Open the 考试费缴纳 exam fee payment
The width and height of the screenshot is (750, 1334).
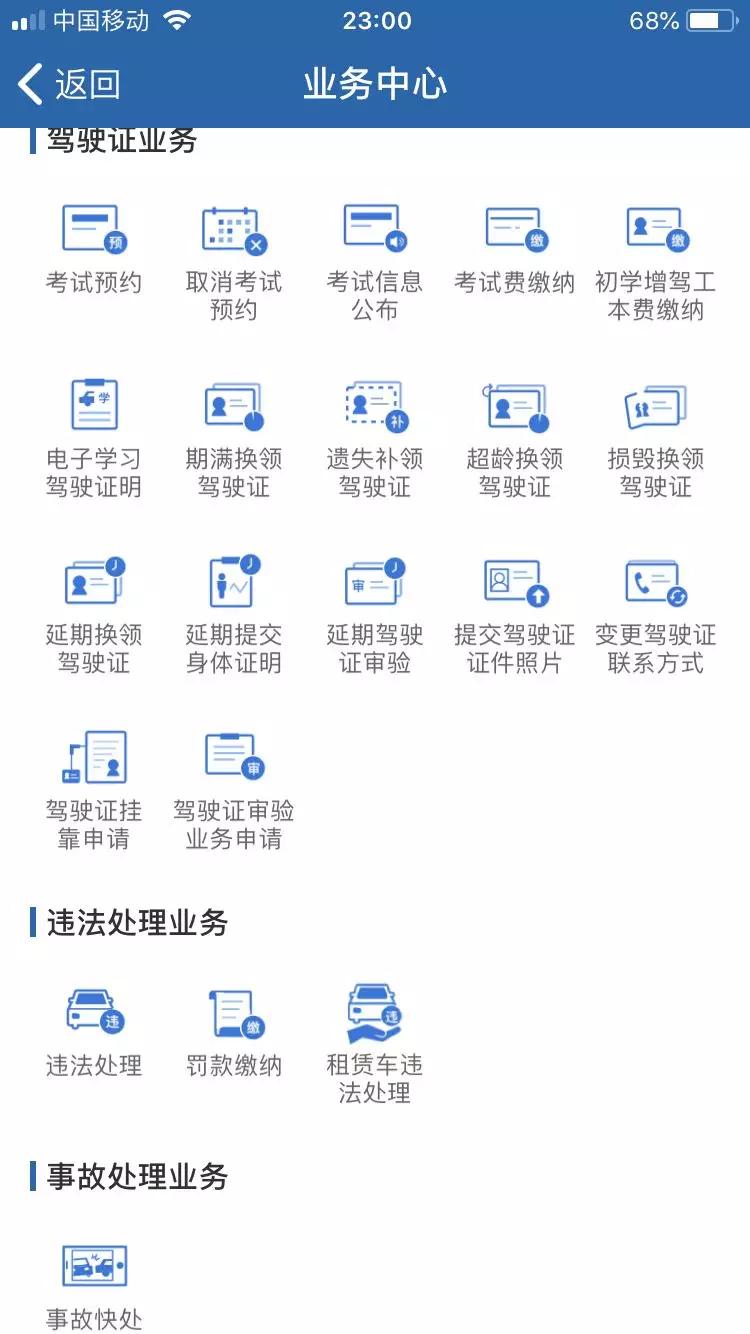point(514,244)
